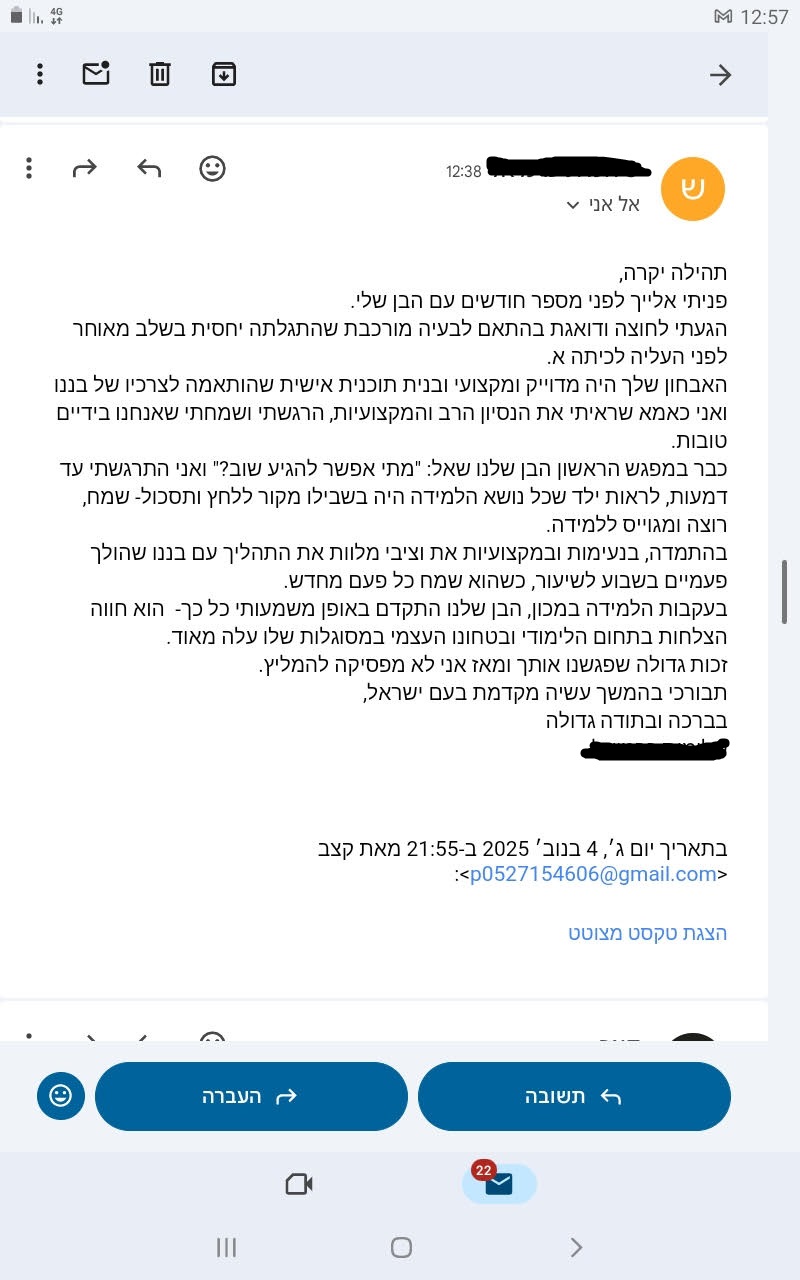
Task: Switch to the Mail tab
Action: pos(499,1184)
